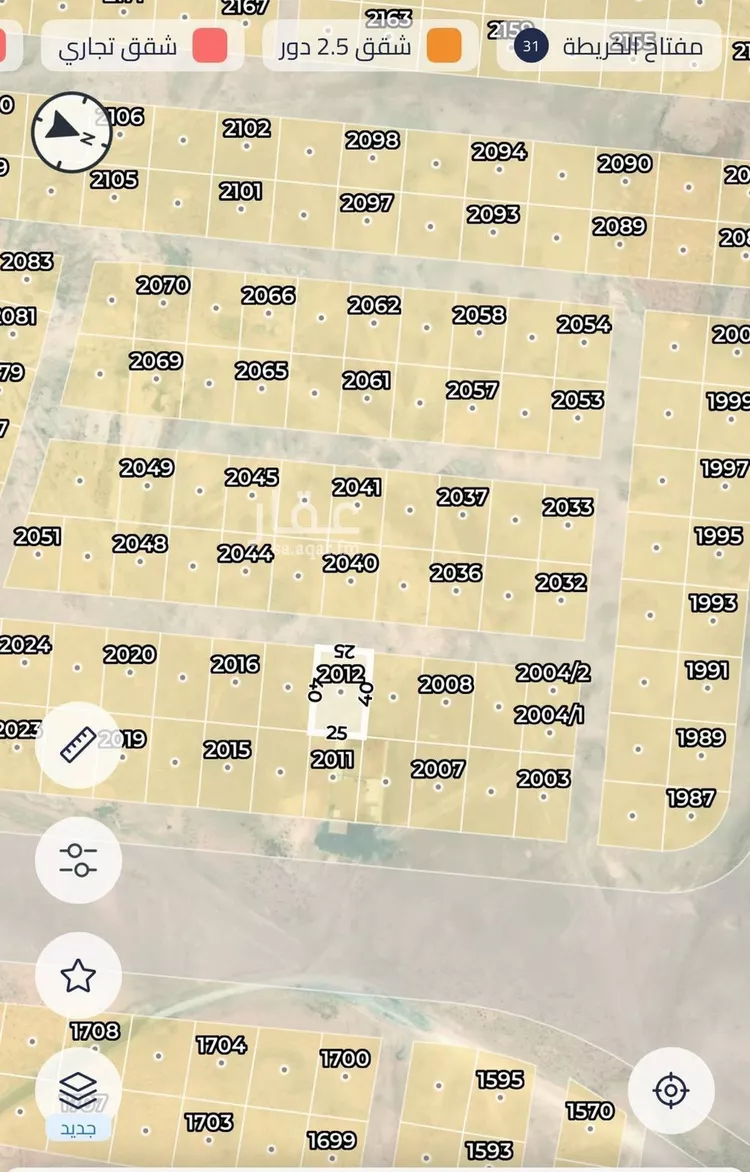Center the map on my location
This screenshot has height=1172, width=750.
pos(671,1090)
